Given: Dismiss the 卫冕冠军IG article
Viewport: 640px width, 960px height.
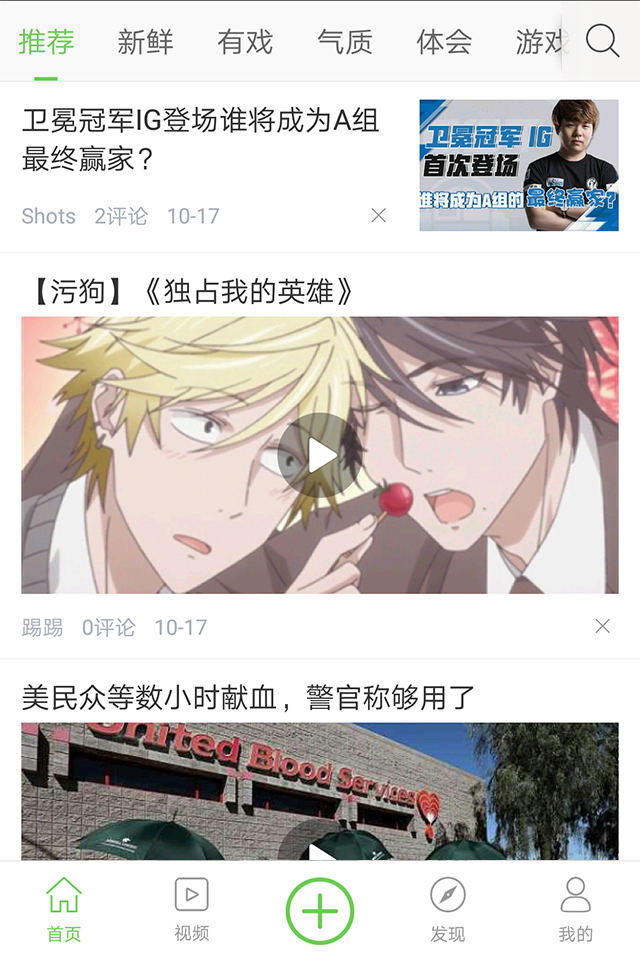Looking at the screenshot, I should (x=378, y=216).
